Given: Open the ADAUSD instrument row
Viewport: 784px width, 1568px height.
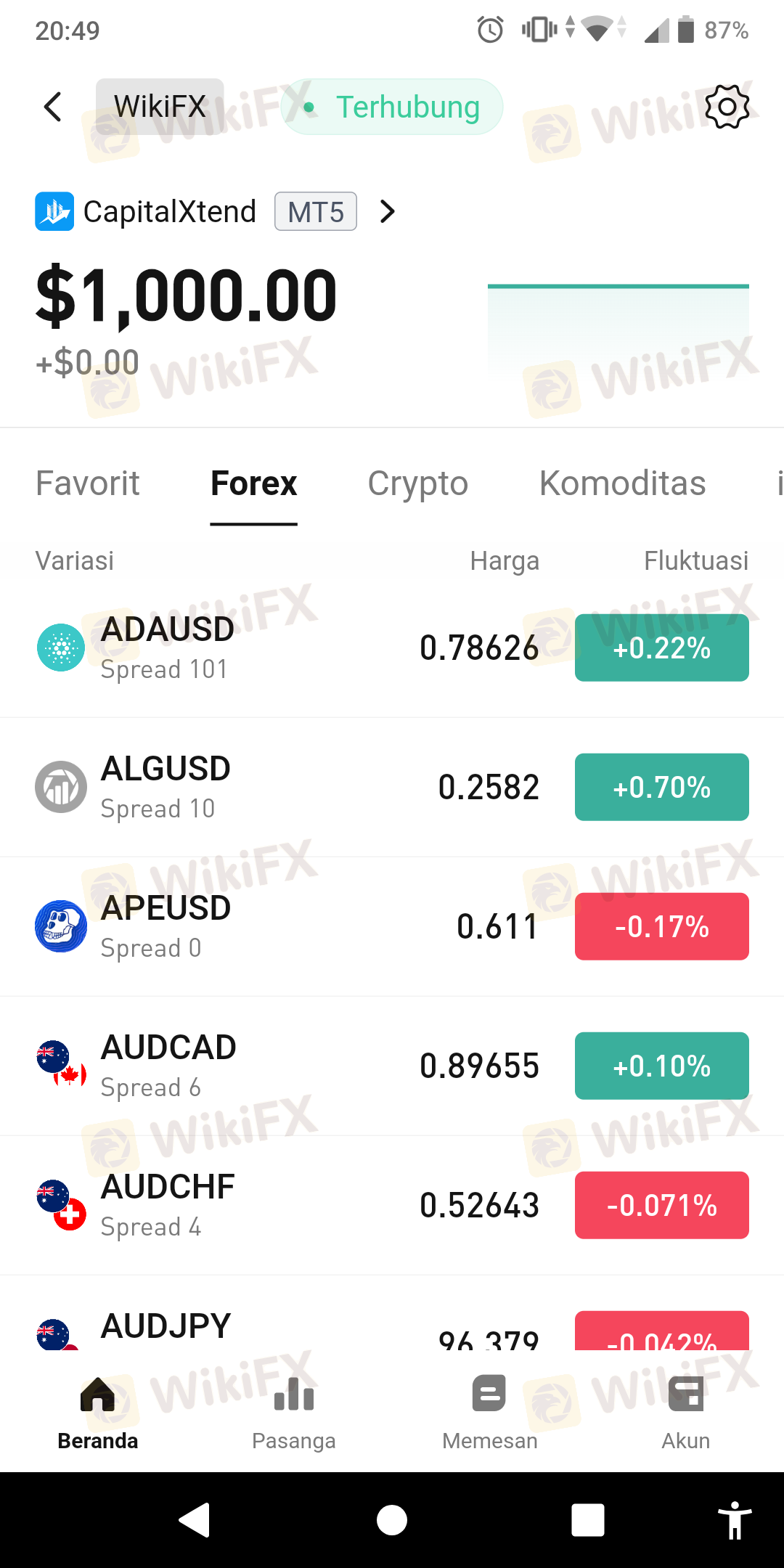Looking at the screenshot, I should (290, 648).
